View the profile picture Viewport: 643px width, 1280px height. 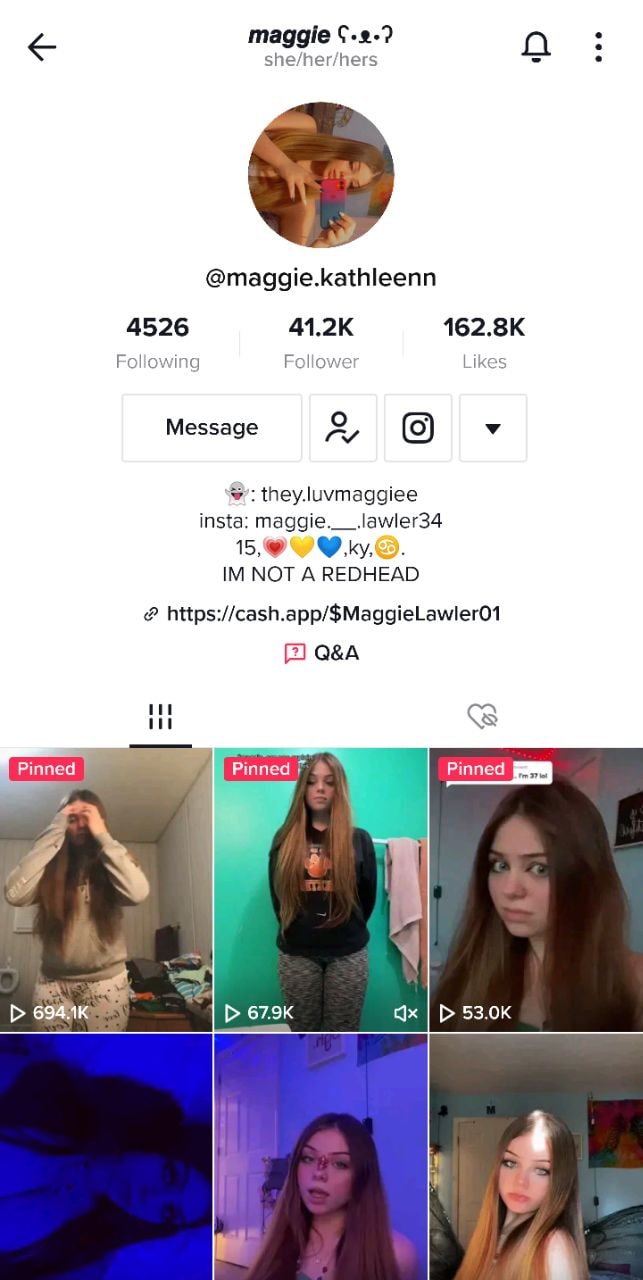(321, 175)
